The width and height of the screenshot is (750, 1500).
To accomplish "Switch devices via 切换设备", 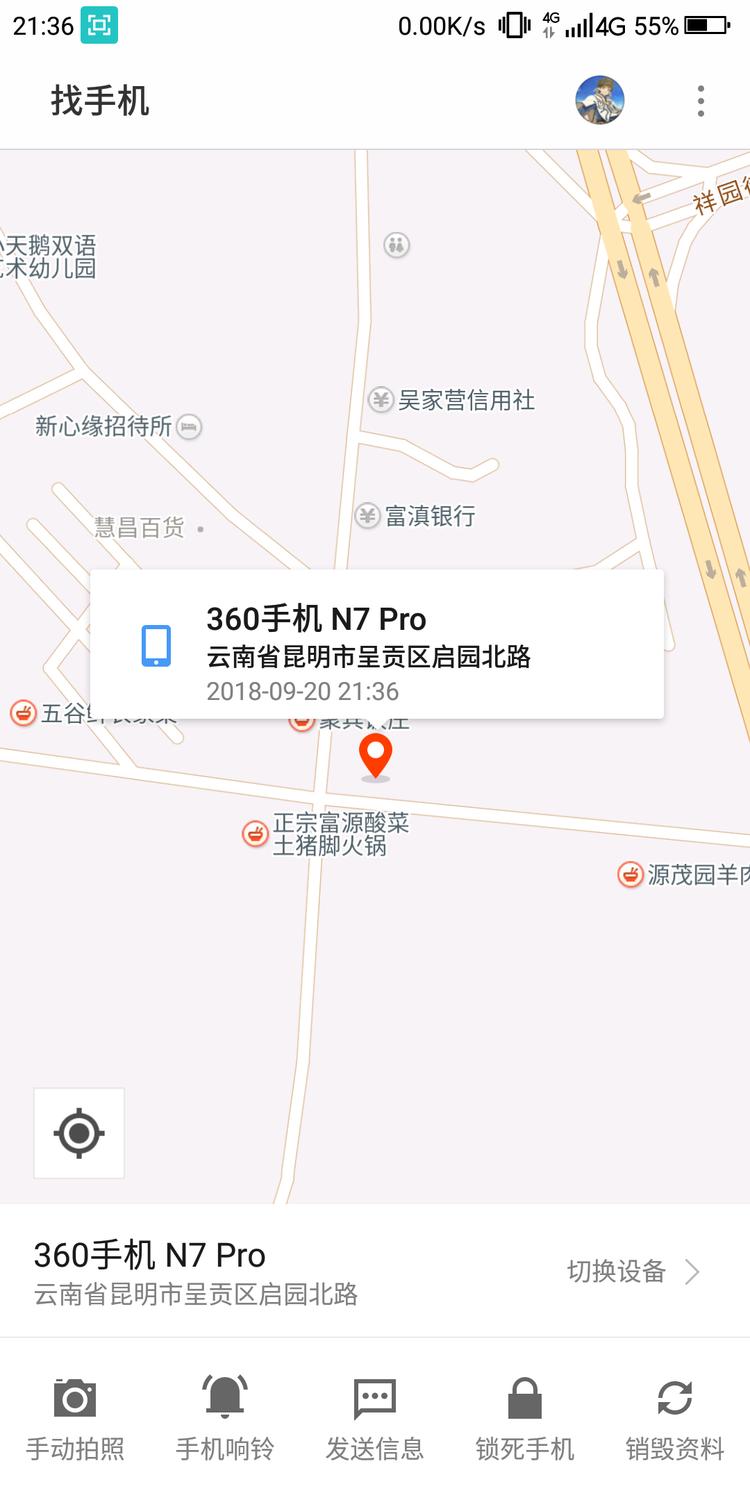I will (618, 1272).
